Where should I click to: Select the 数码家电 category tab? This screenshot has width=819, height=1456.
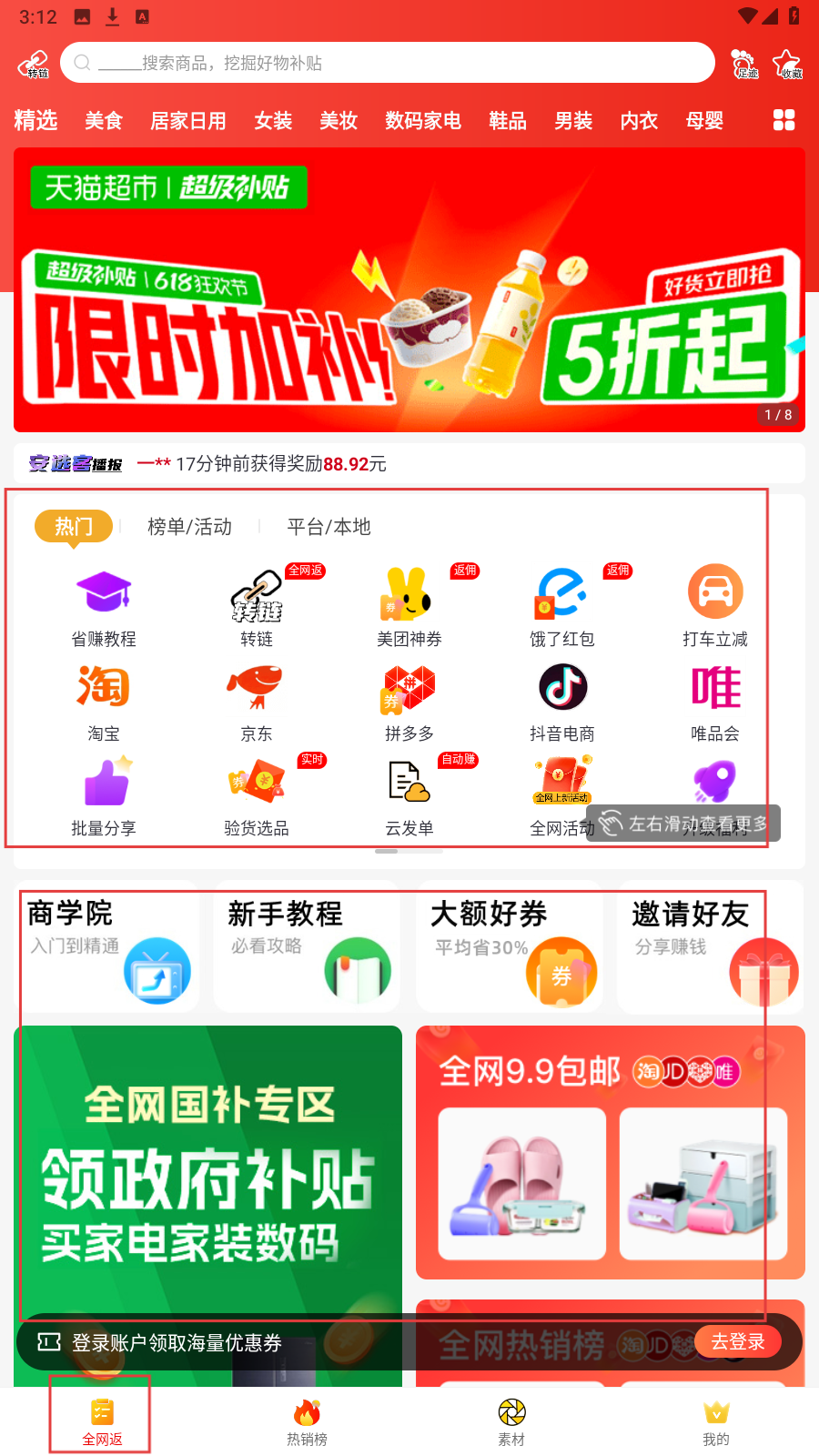pyautogui.click(x=422, y=121)
